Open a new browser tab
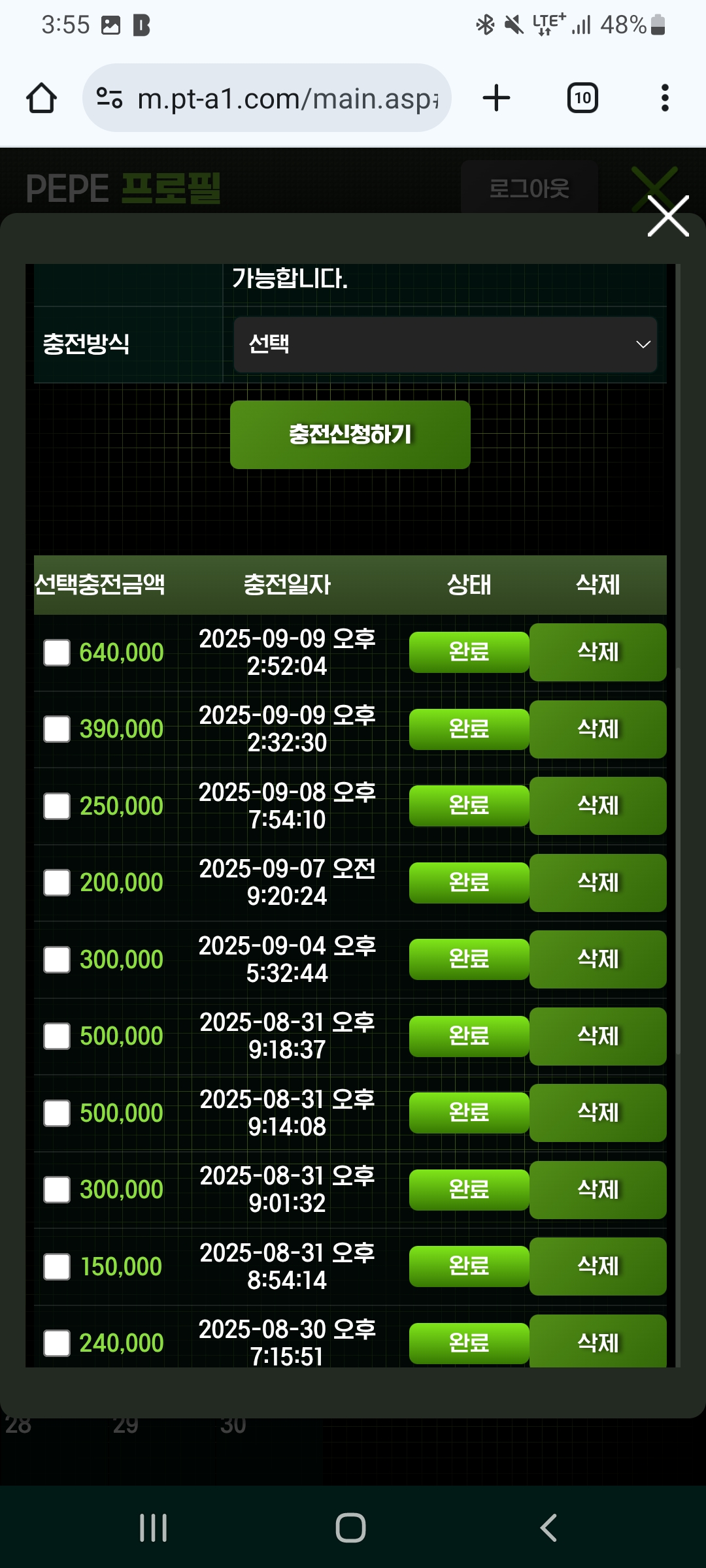Screen dimensions: 706x1568 [496, 98]
